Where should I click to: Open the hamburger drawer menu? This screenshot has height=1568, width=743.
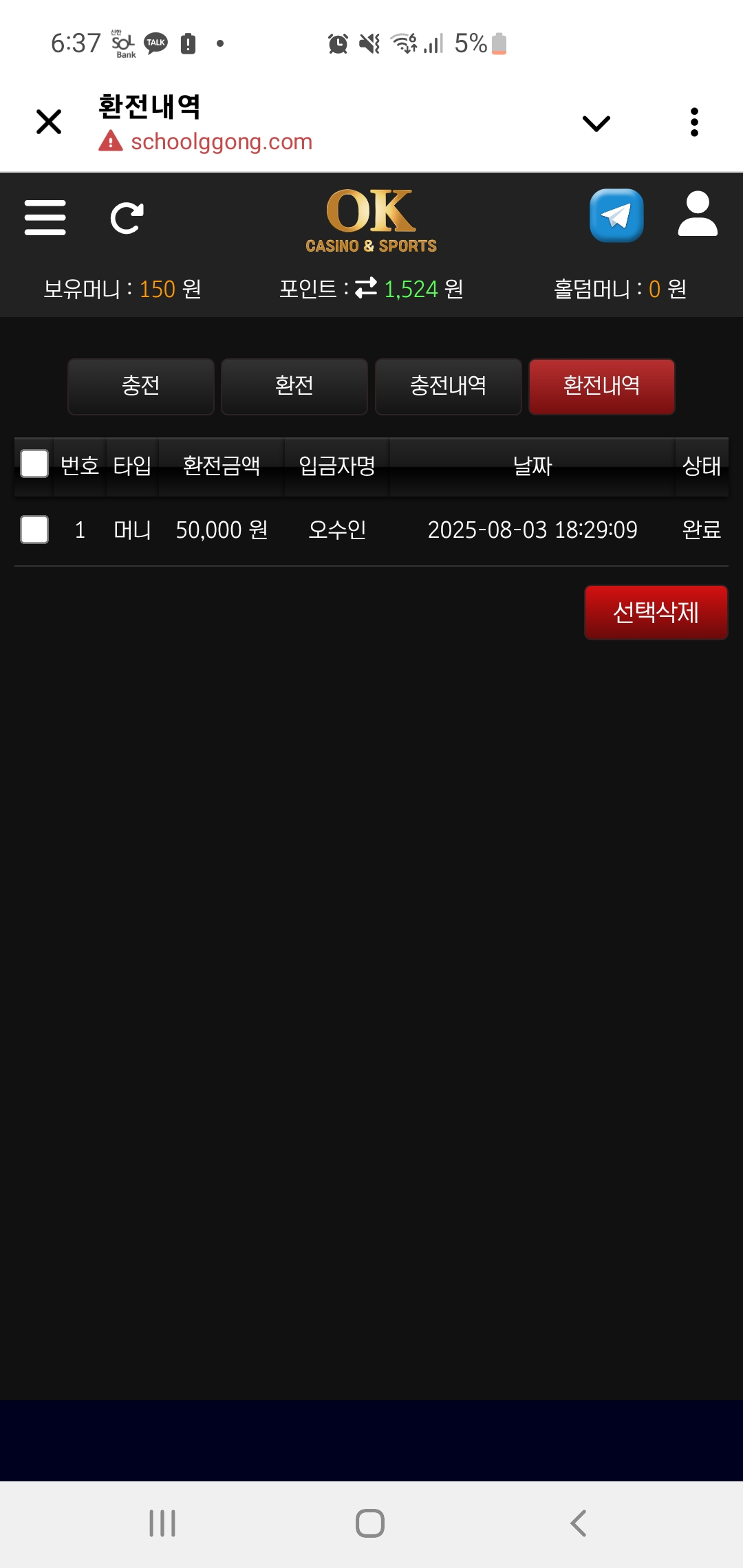(45, 218)
